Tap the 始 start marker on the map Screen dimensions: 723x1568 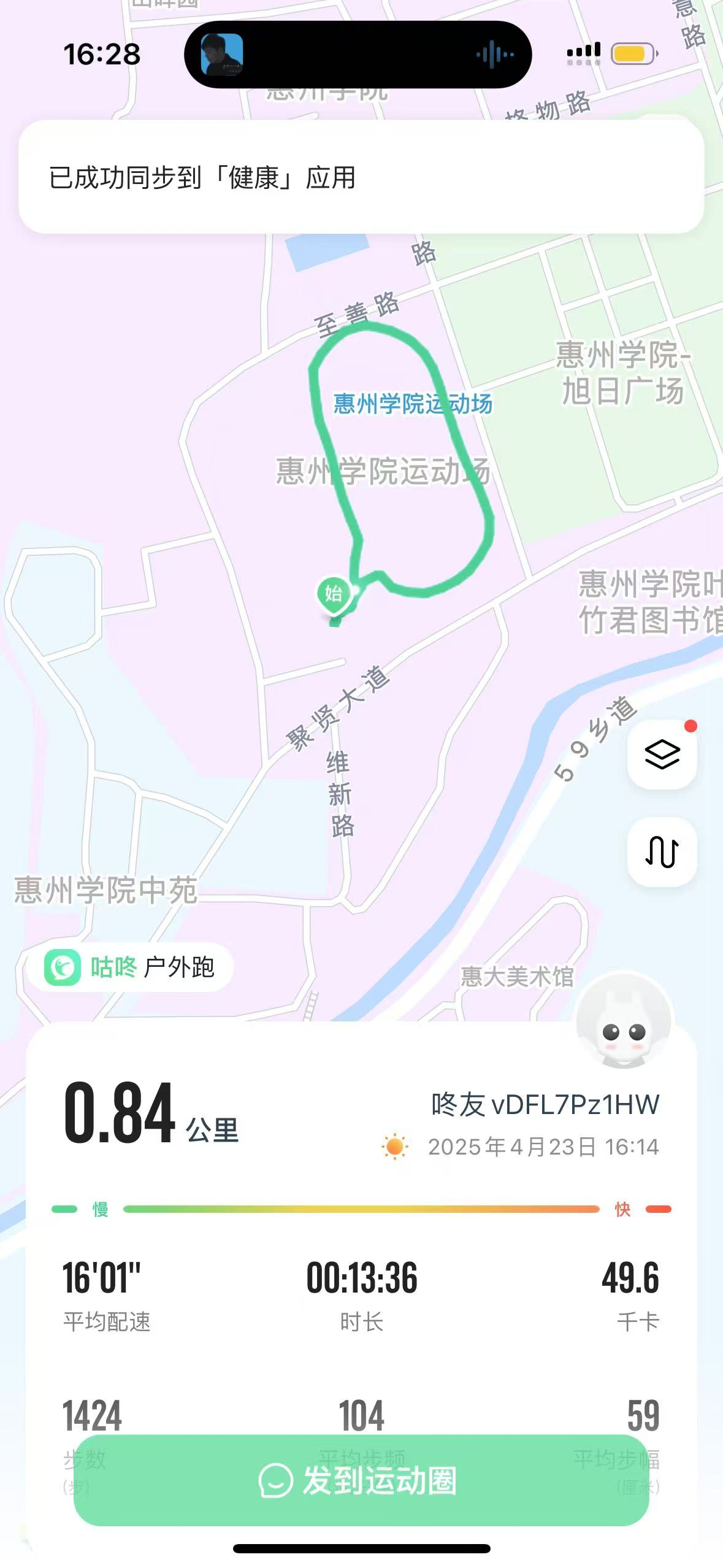[x=334, y=593]
